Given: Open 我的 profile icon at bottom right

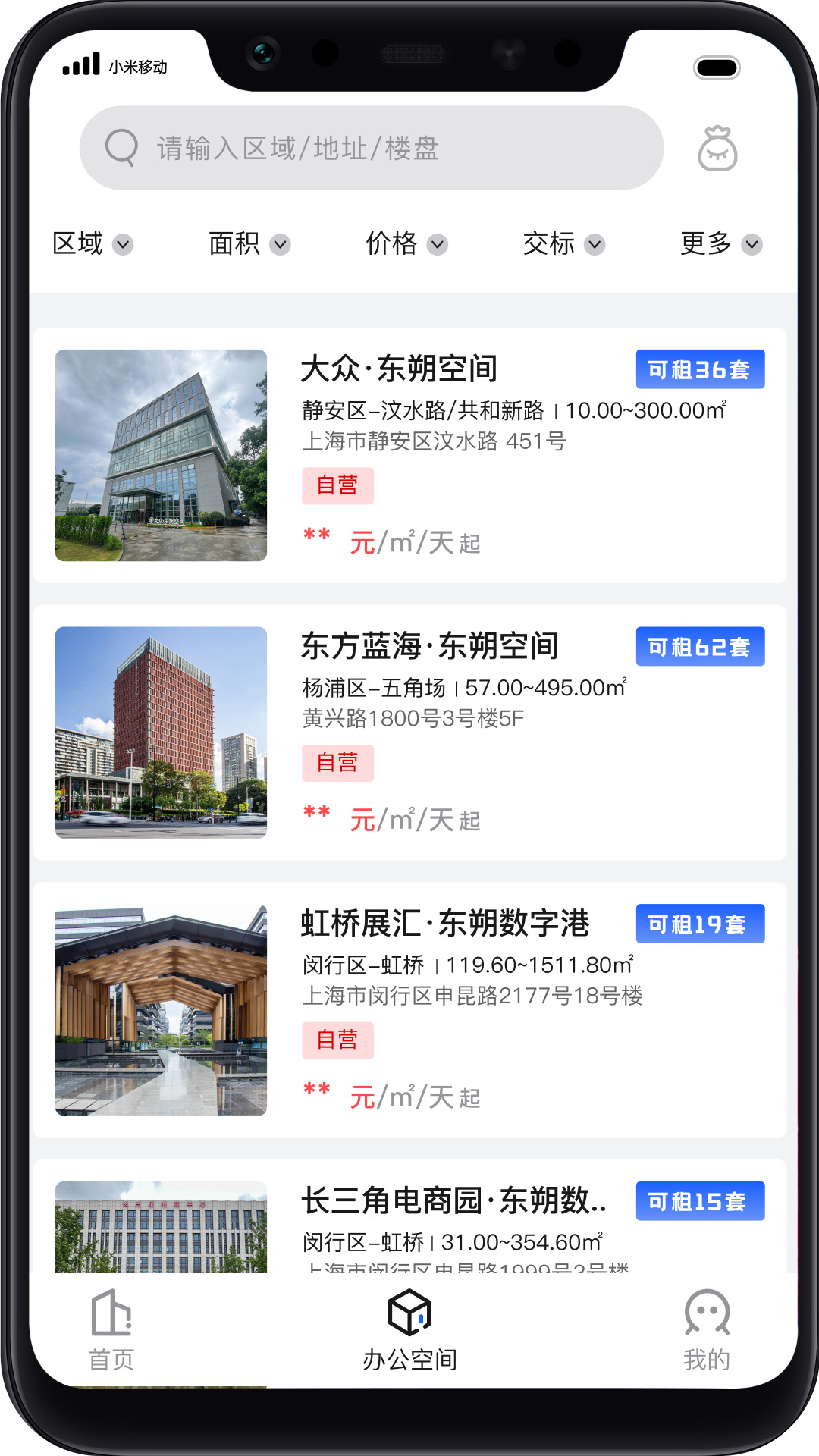Looking at the screenshot, I should coord(708,1319).
